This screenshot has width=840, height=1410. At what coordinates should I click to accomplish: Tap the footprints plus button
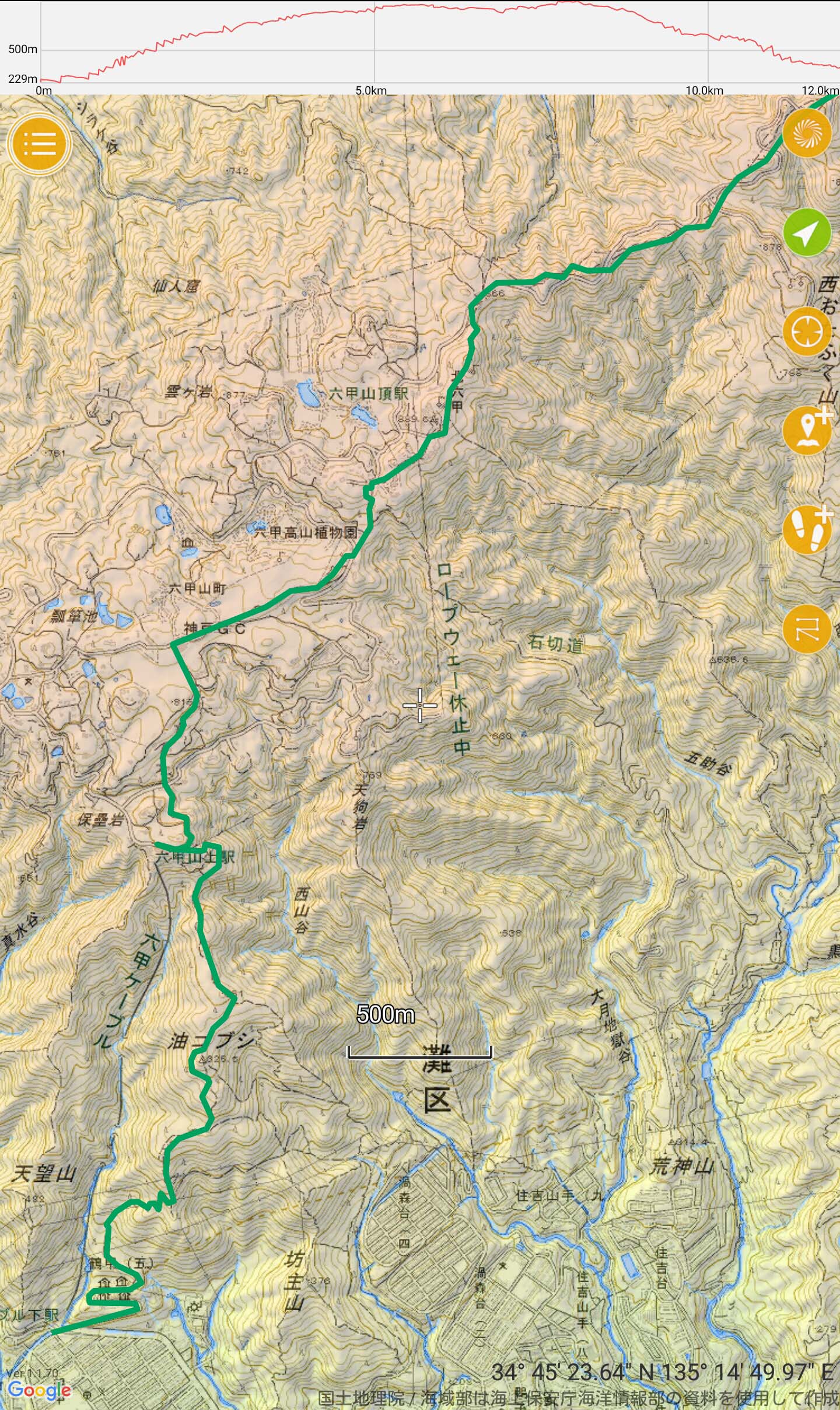(x=807, y=530)
